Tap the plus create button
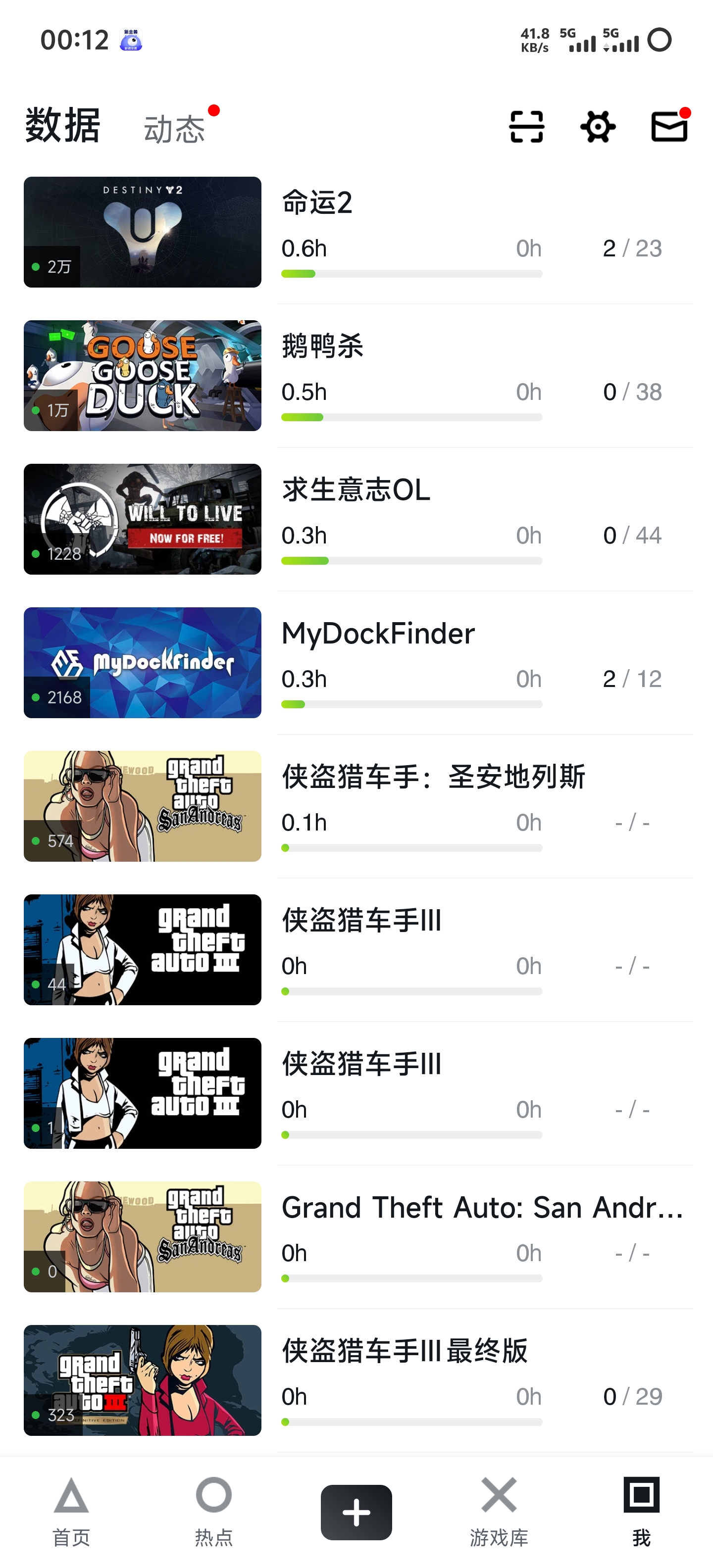The image size is (713, 1568). (x=356, y=1512)
